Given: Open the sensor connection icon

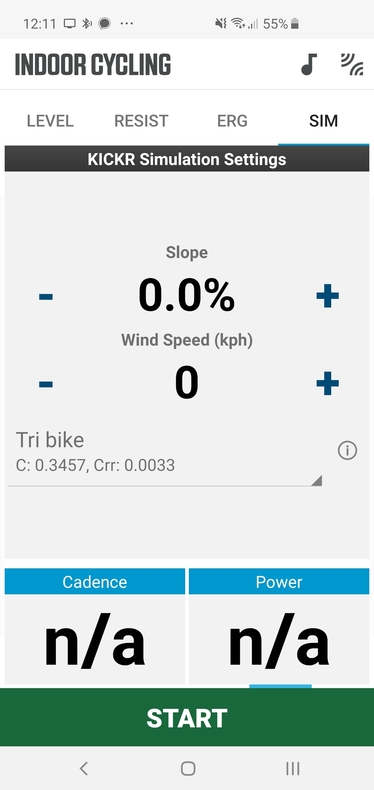Looking at the screenshot, I should [x=352, y=64].
